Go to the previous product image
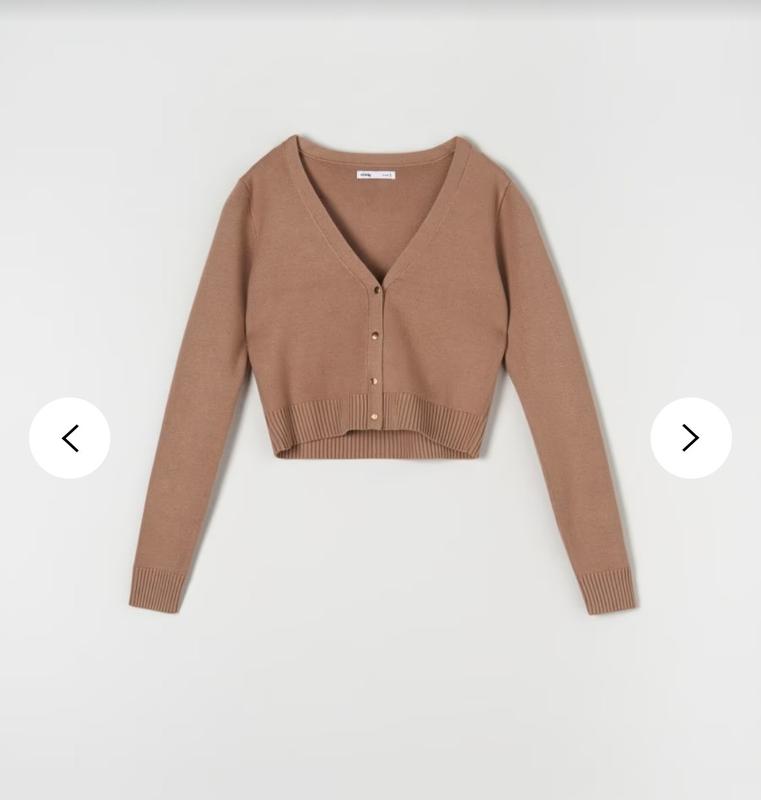This screenshot has height=800, width=761. 70,438
